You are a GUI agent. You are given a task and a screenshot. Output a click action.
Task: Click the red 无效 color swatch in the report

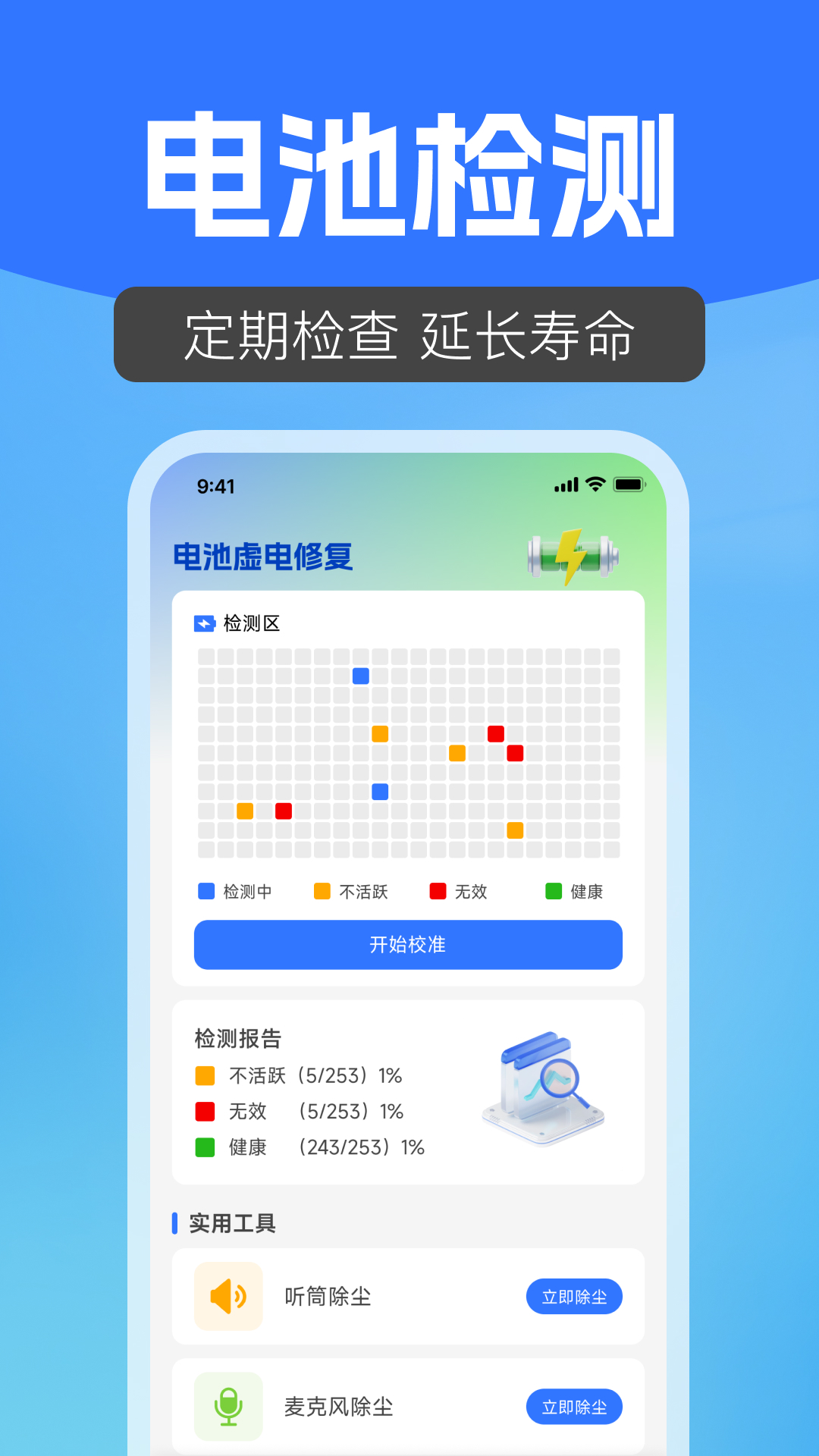205,1112
